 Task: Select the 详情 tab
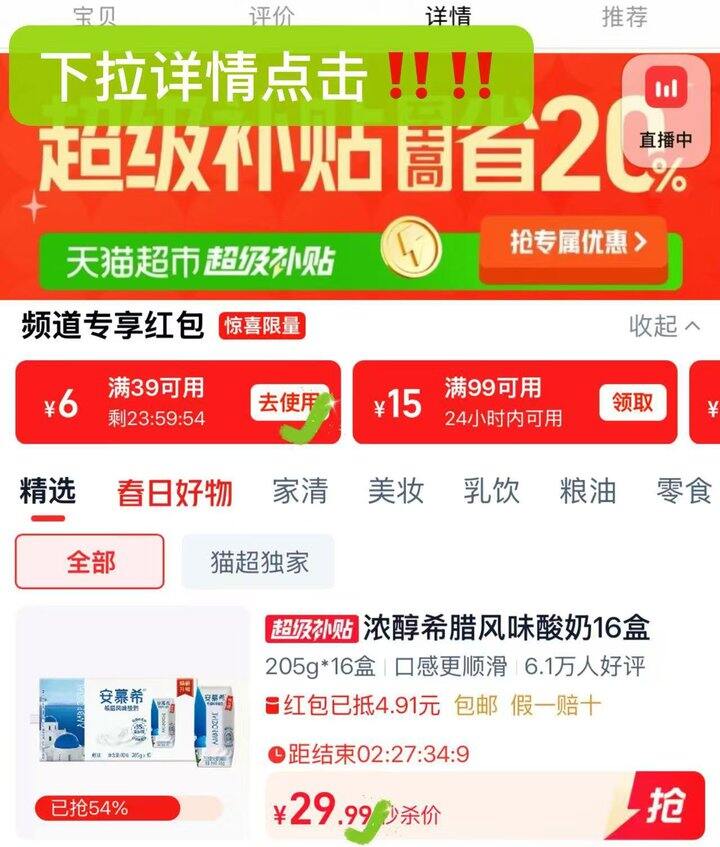pos(448,15)
